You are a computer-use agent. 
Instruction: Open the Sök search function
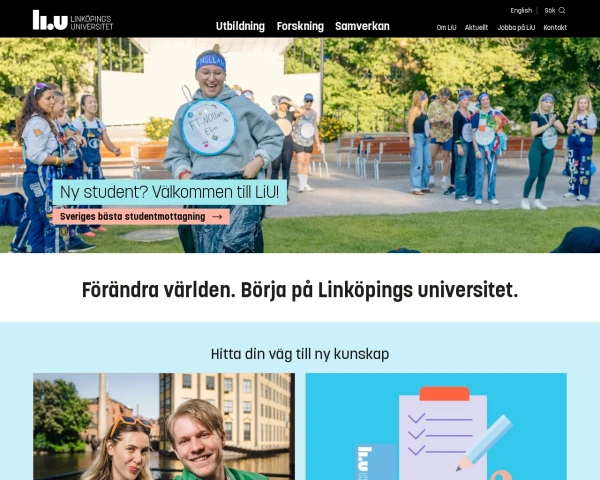click(x=554, y=10)
